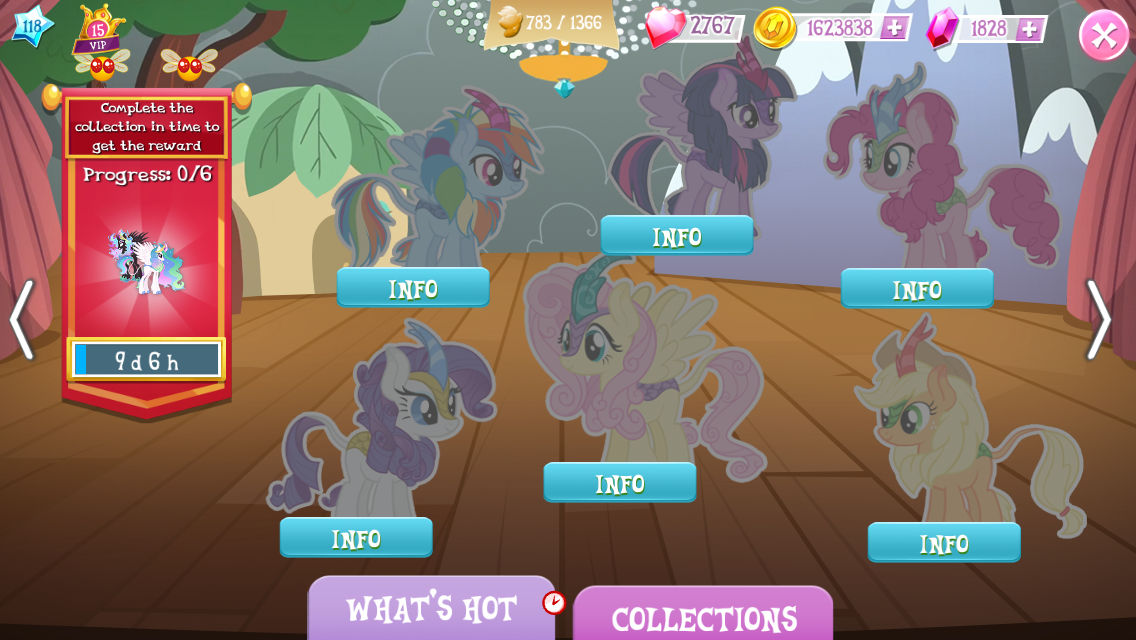Open the VIP level 15 badge
Screen dimensions: 1136x640
pos(98,30)
